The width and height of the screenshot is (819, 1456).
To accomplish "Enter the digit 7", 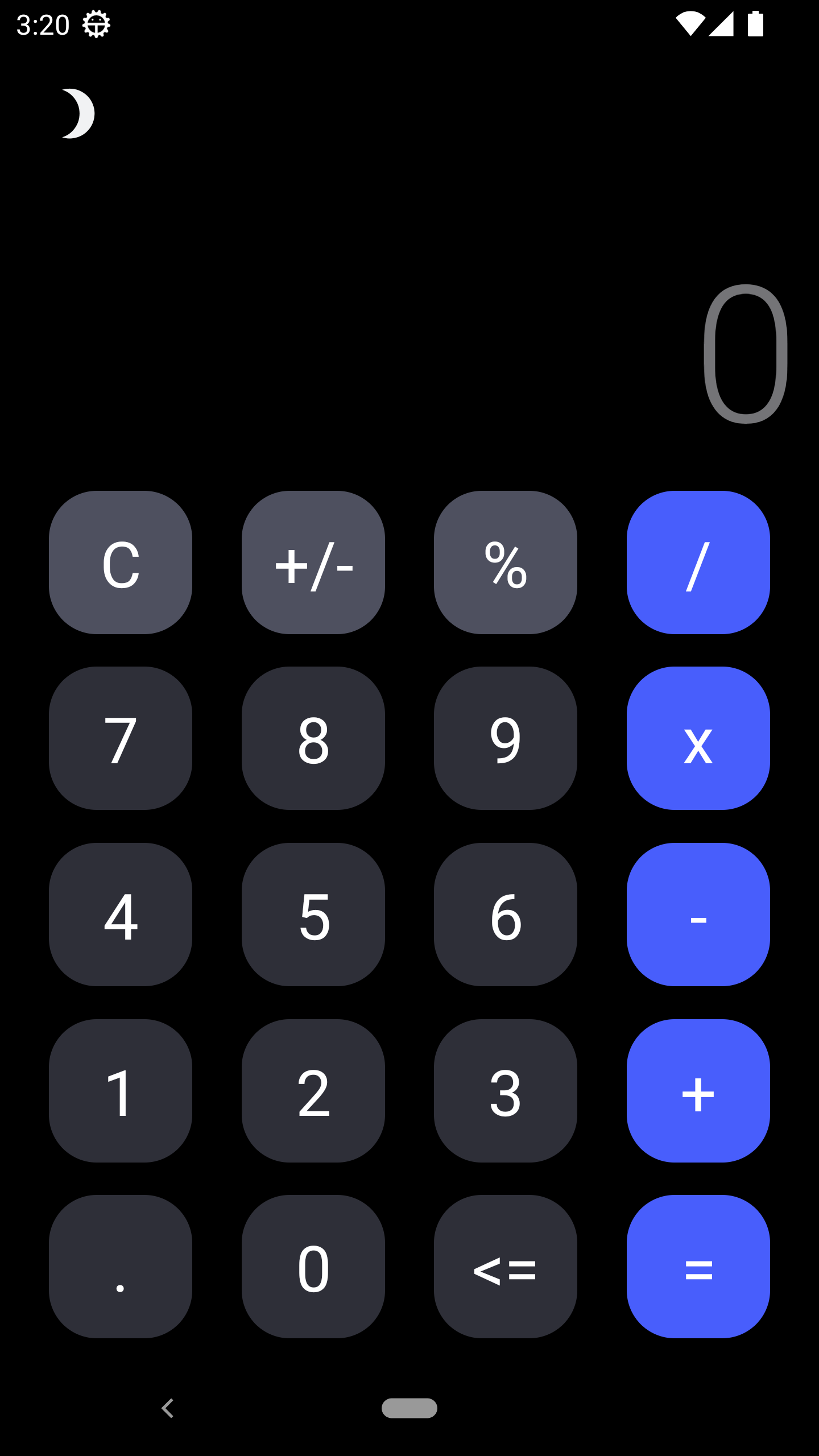I will [121, 739].
